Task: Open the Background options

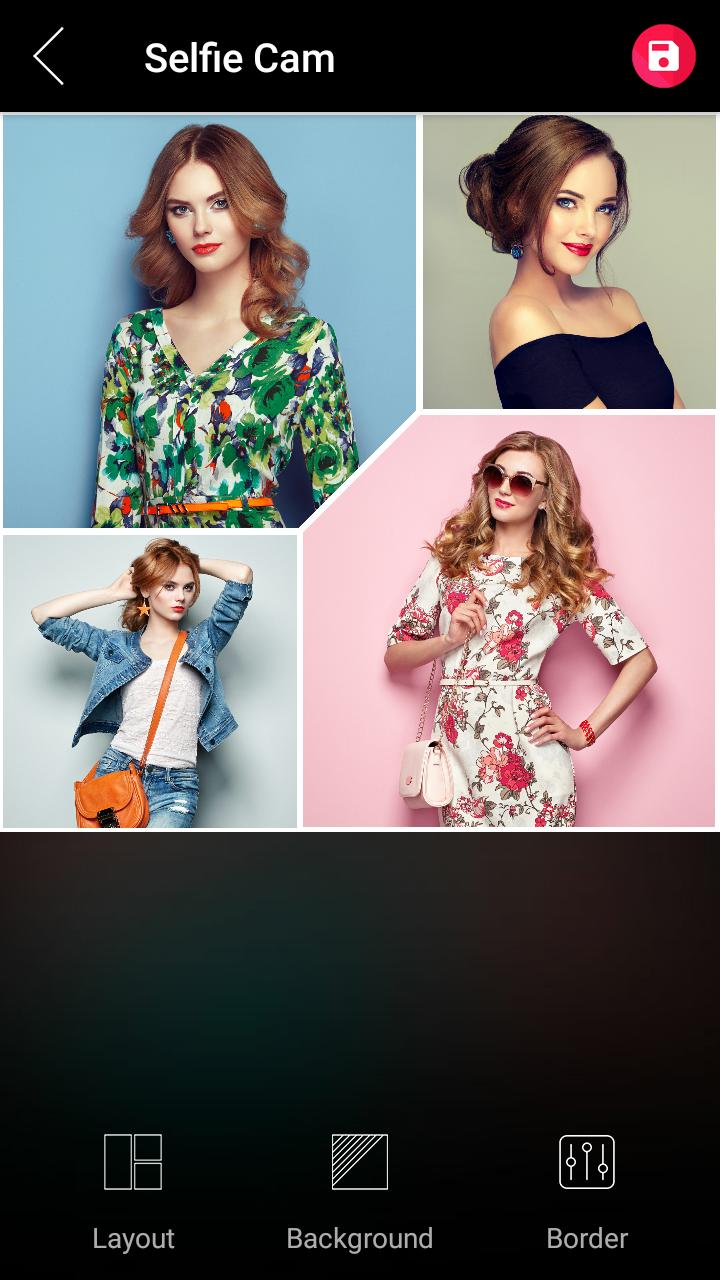Action: pos(360,1190)
